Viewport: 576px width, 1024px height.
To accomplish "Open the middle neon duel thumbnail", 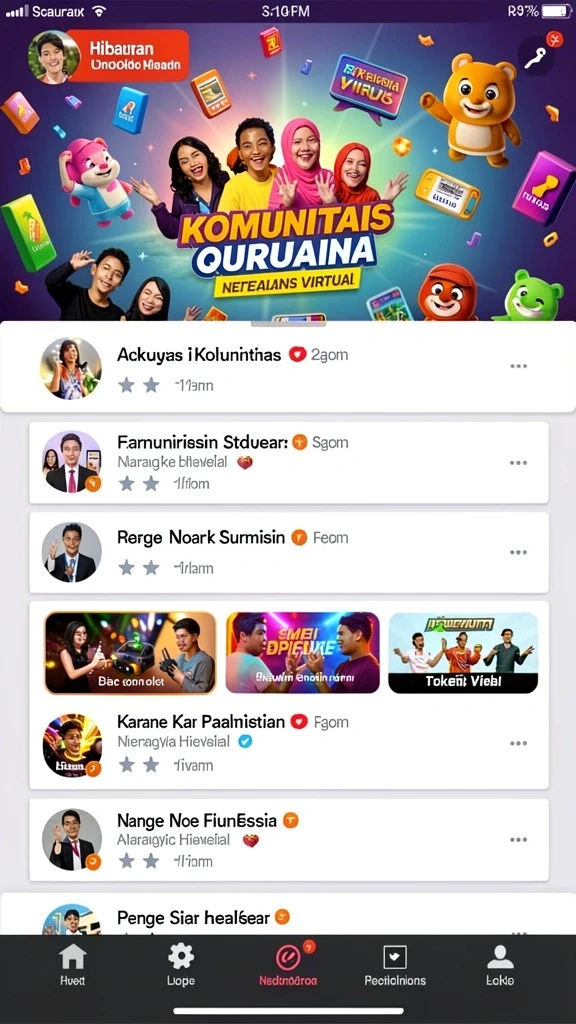I will [x=302, y=652].
